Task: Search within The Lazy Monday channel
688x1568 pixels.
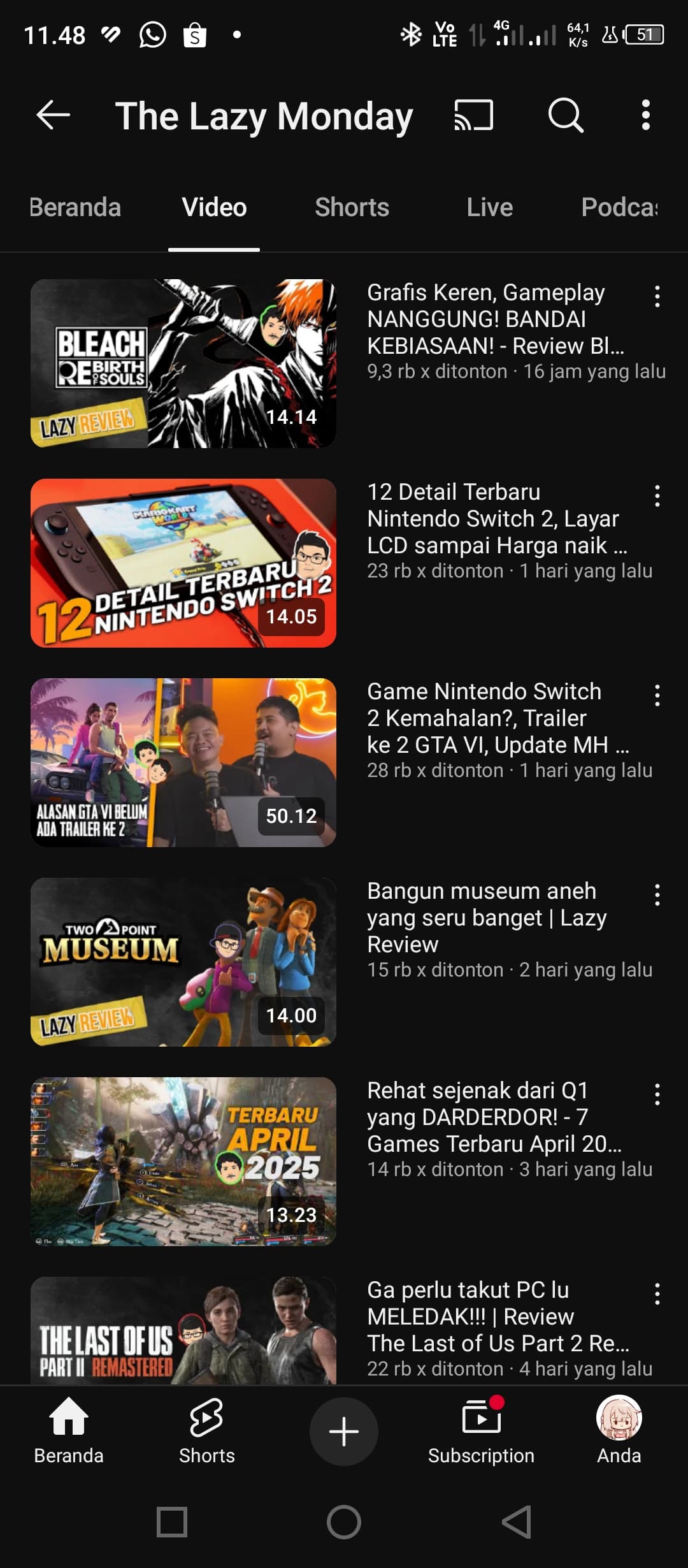Action: (x=565, y=116)
